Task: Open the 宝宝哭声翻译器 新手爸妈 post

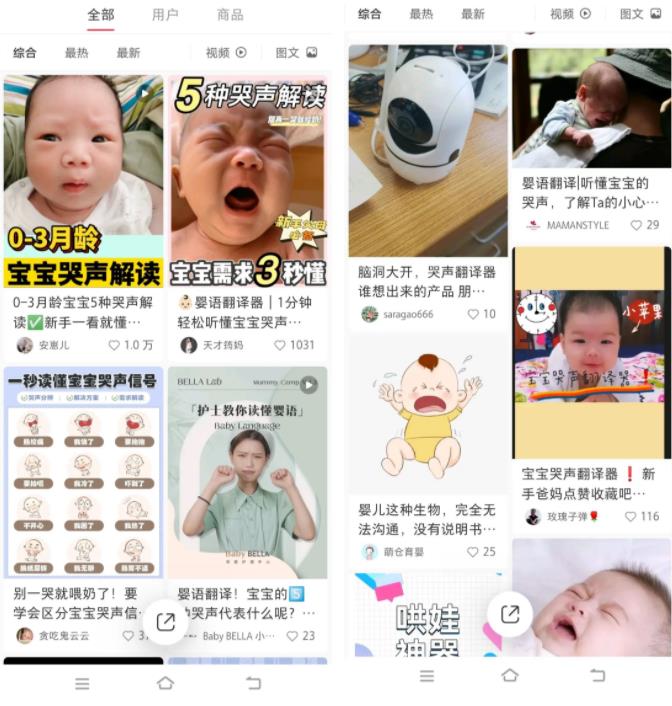Action: pos(592,360)
